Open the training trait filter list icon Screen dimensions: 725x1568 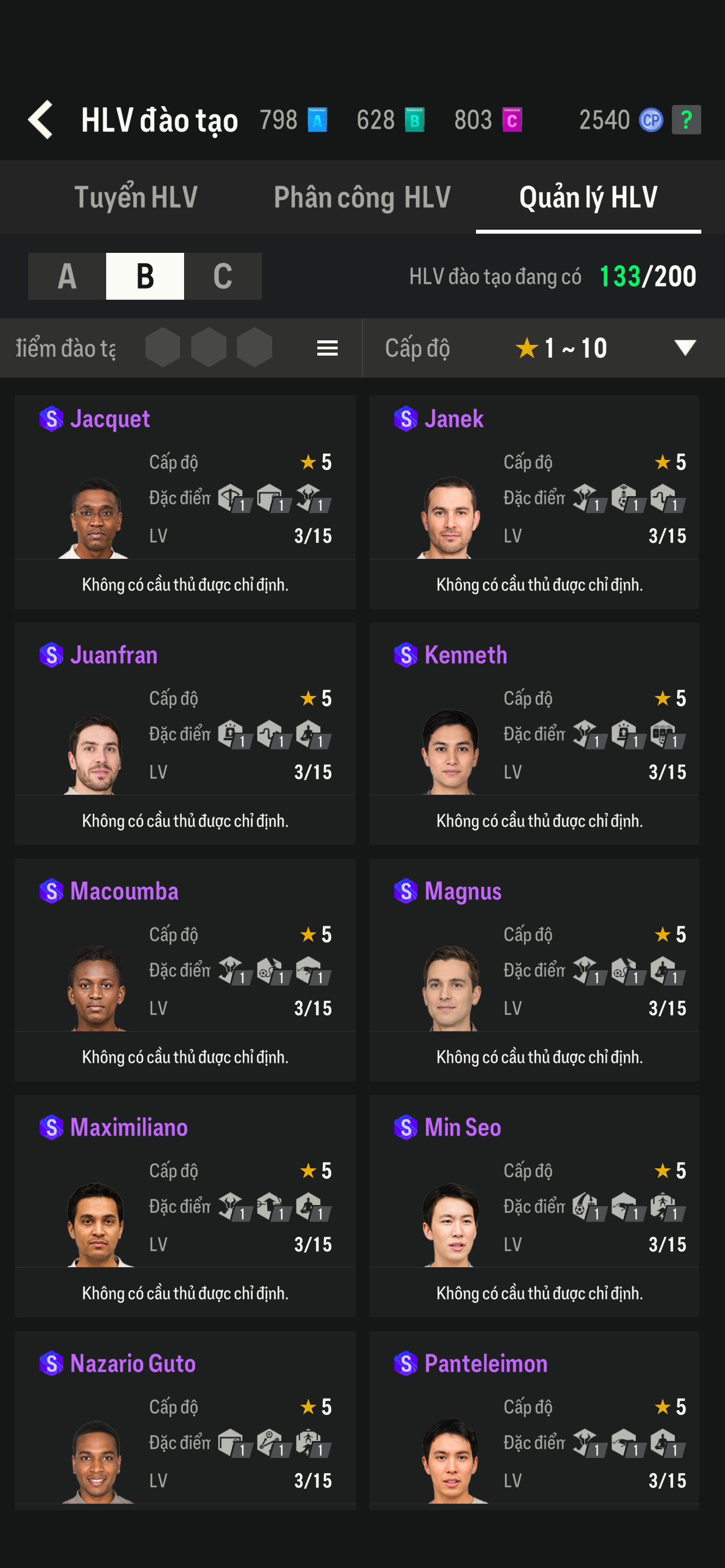click(x=327, y=348)
